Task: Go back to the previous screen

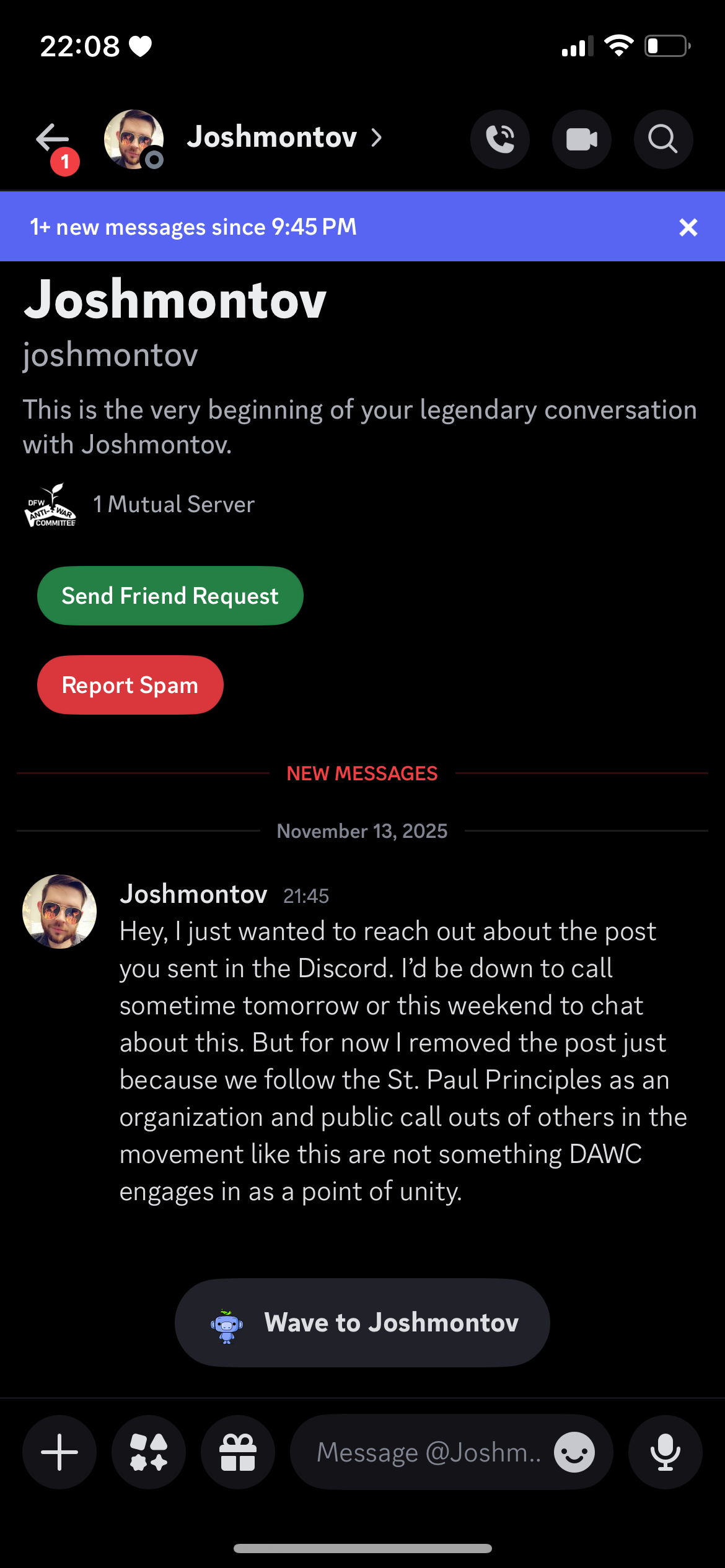Action: (x=53, y=139)
